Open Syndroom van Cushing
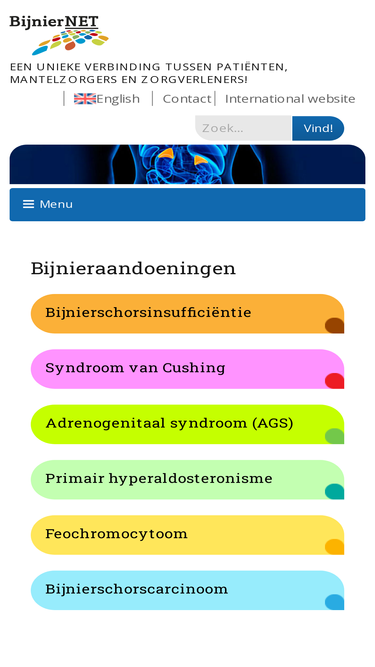This screenshot has width=375, height=667. [x=188, y=369]
